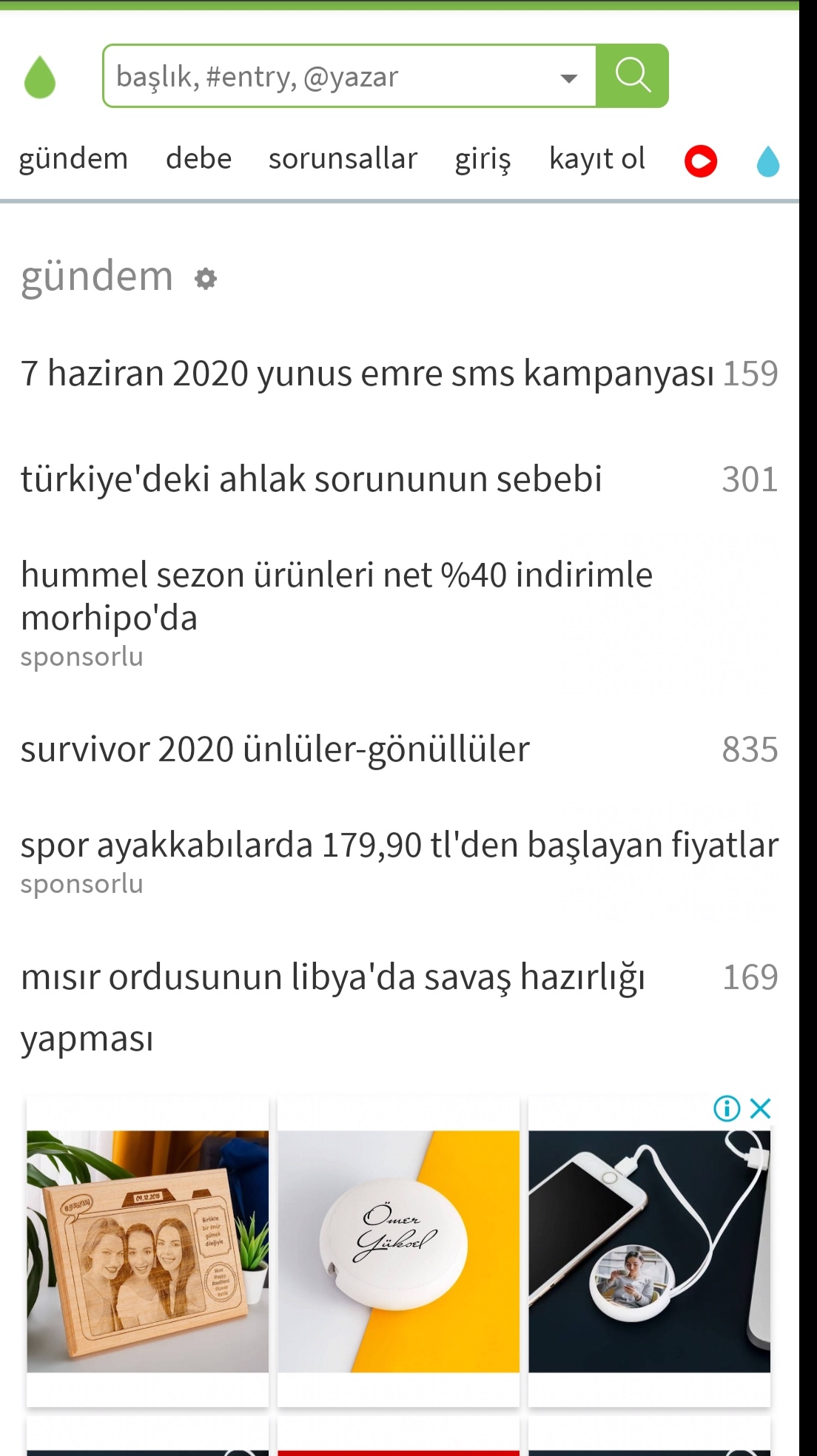Open gündem settings gear

pyautogui.click(x=206, y=279)
